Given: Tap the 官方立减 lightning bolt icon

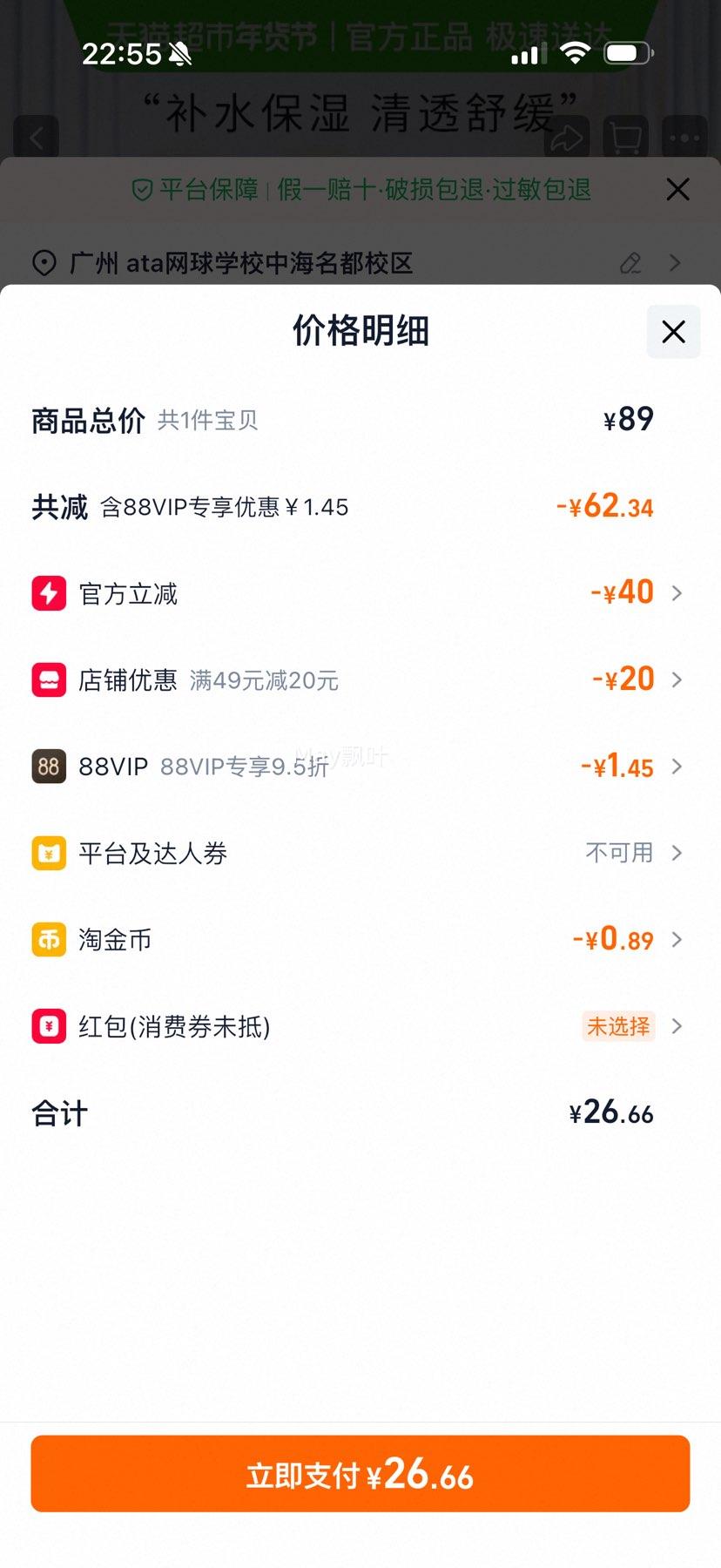Looking at the screenshot, I should [49, 592].
